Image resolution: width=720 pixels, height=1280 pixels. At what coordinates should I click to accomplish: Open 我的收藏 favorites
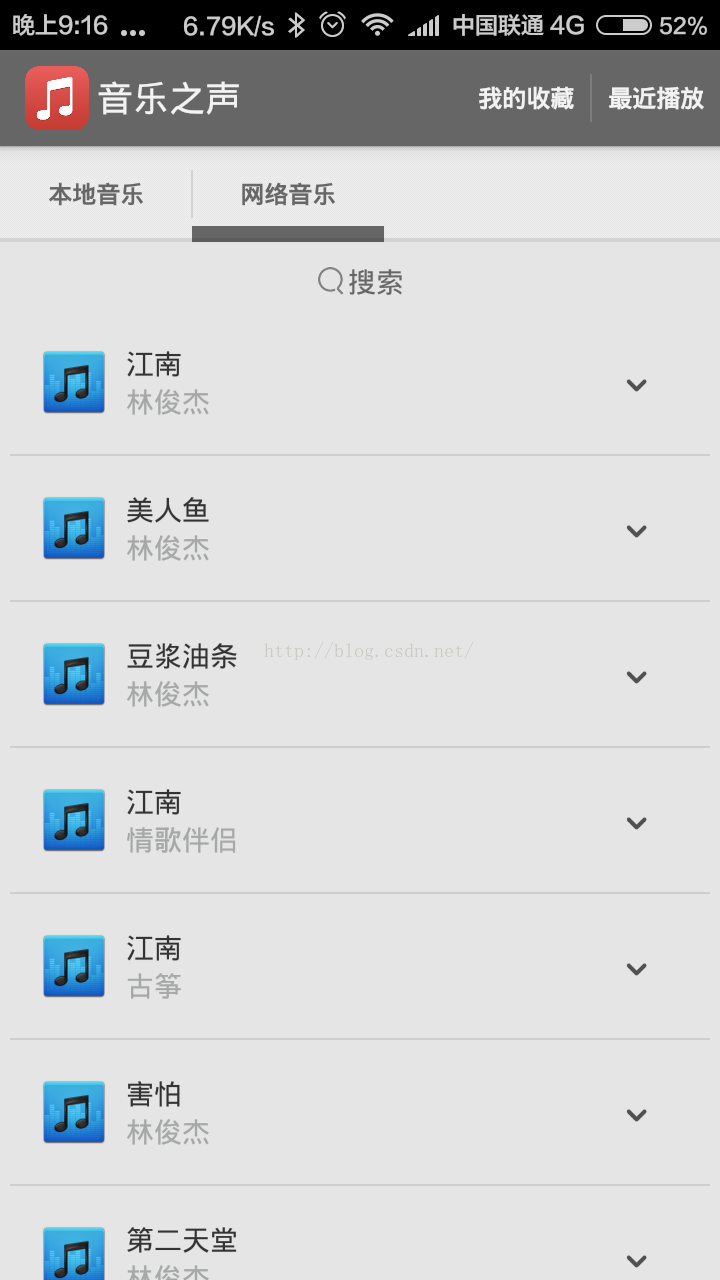point(526,98)
